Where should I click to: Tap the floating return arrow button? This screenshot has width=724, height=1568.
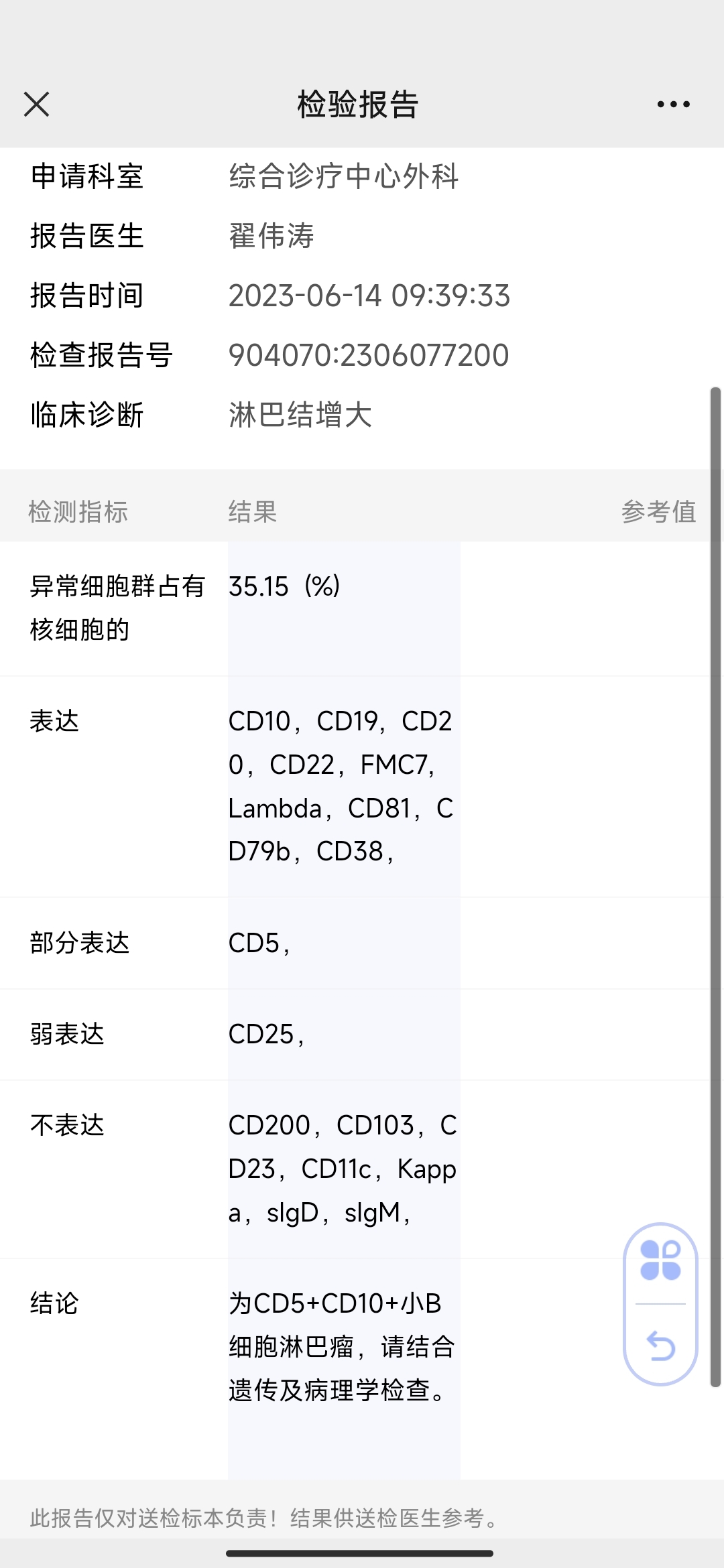click(x=660, y=1346)
